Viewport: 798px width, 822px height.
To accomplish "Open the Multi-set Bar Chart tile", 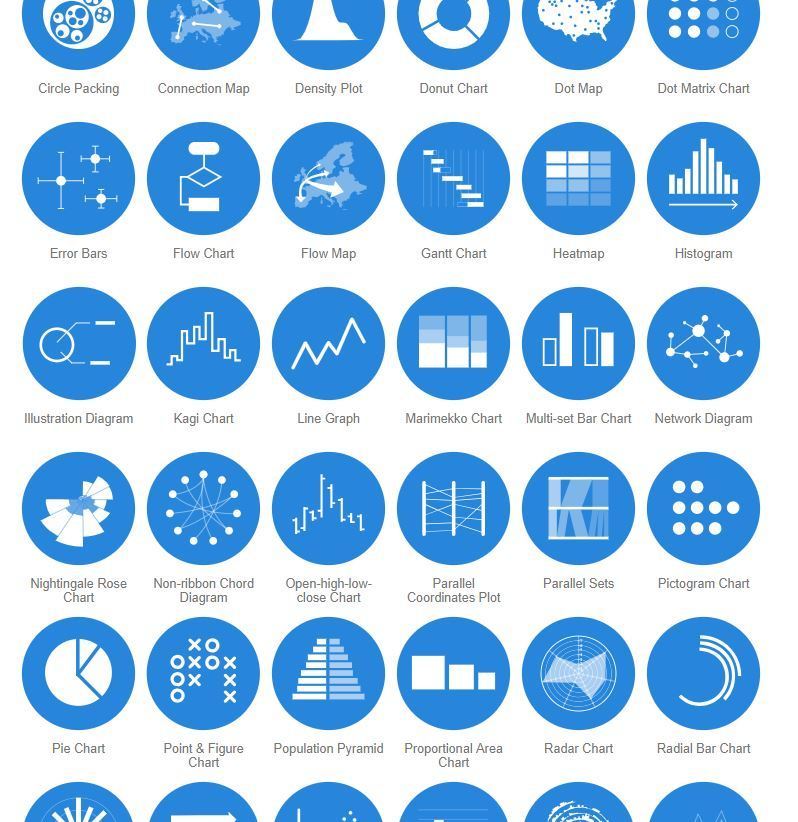I will pyautogui.click(x=578, y=344).
